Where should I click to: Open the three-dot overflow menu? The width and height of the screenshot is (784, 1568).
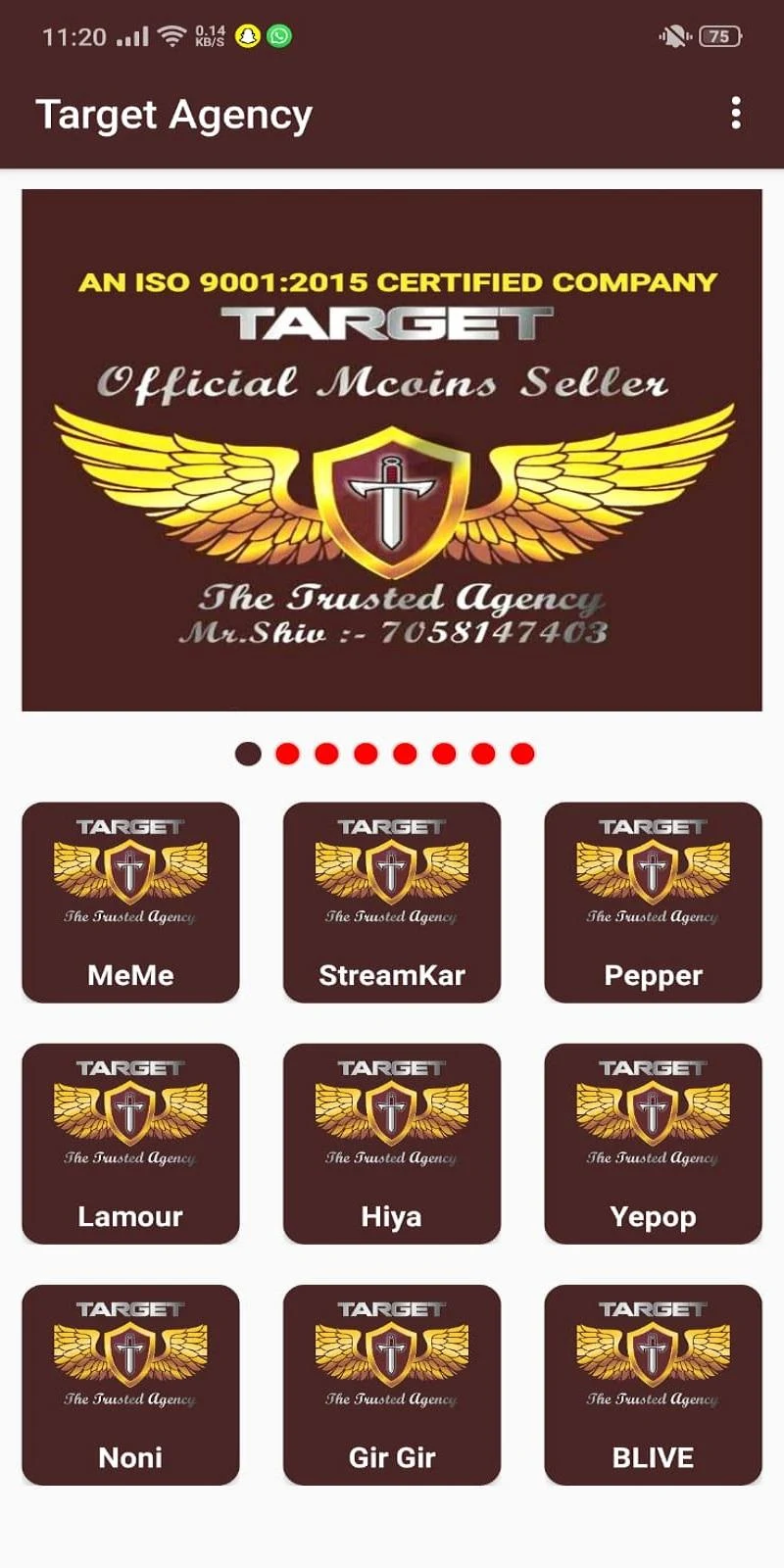tap(736, 114)
